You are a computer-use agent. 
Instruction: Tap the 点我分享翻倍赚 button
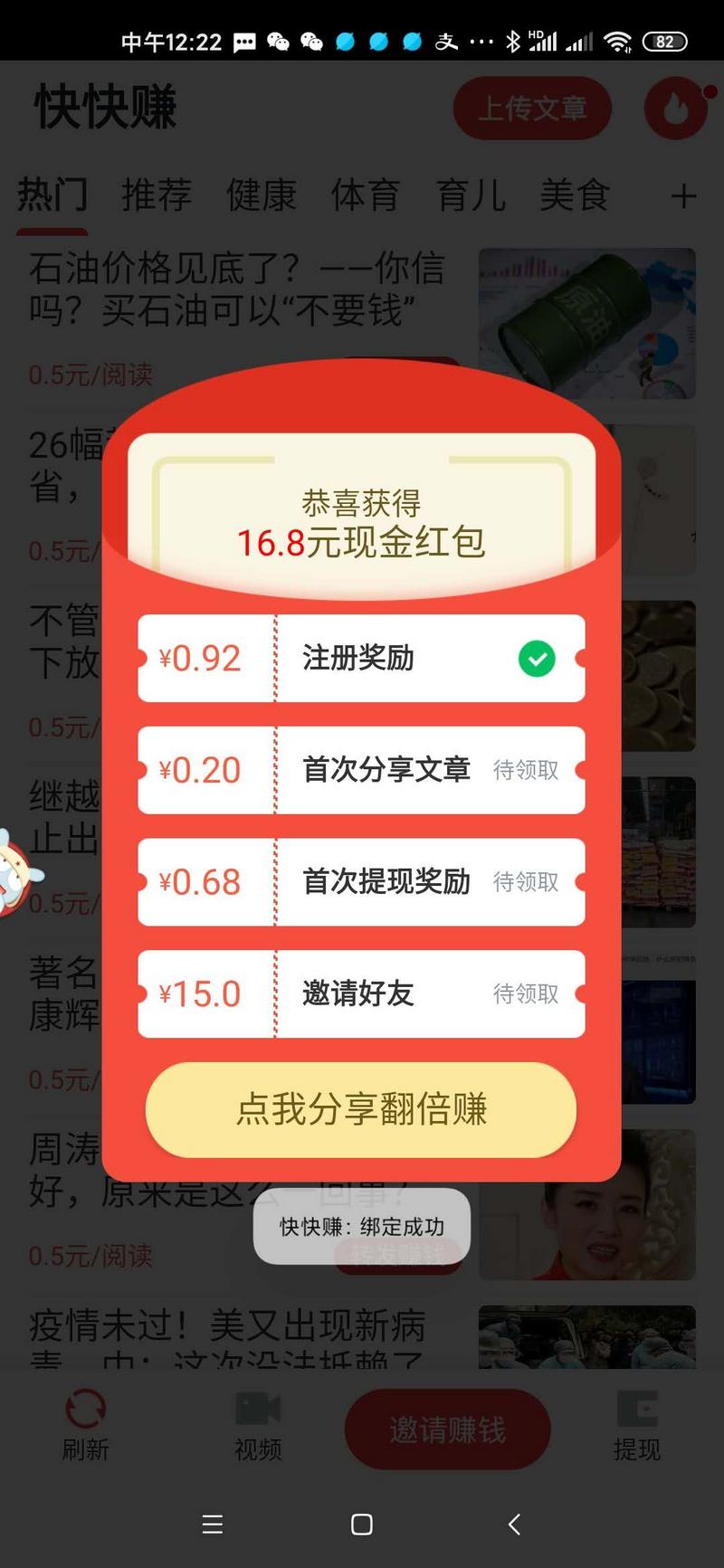click(360, 1109)
